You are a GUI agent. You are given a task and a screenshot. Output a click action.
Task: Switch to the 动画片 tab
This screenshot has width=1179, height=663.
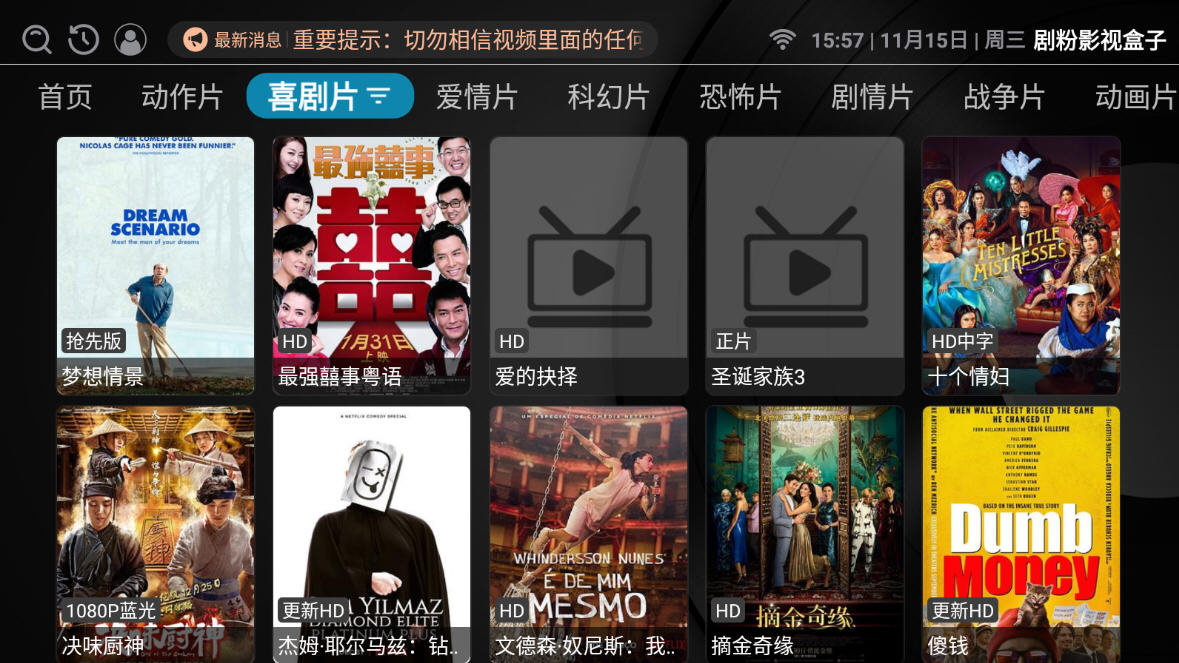(1135, 97)
